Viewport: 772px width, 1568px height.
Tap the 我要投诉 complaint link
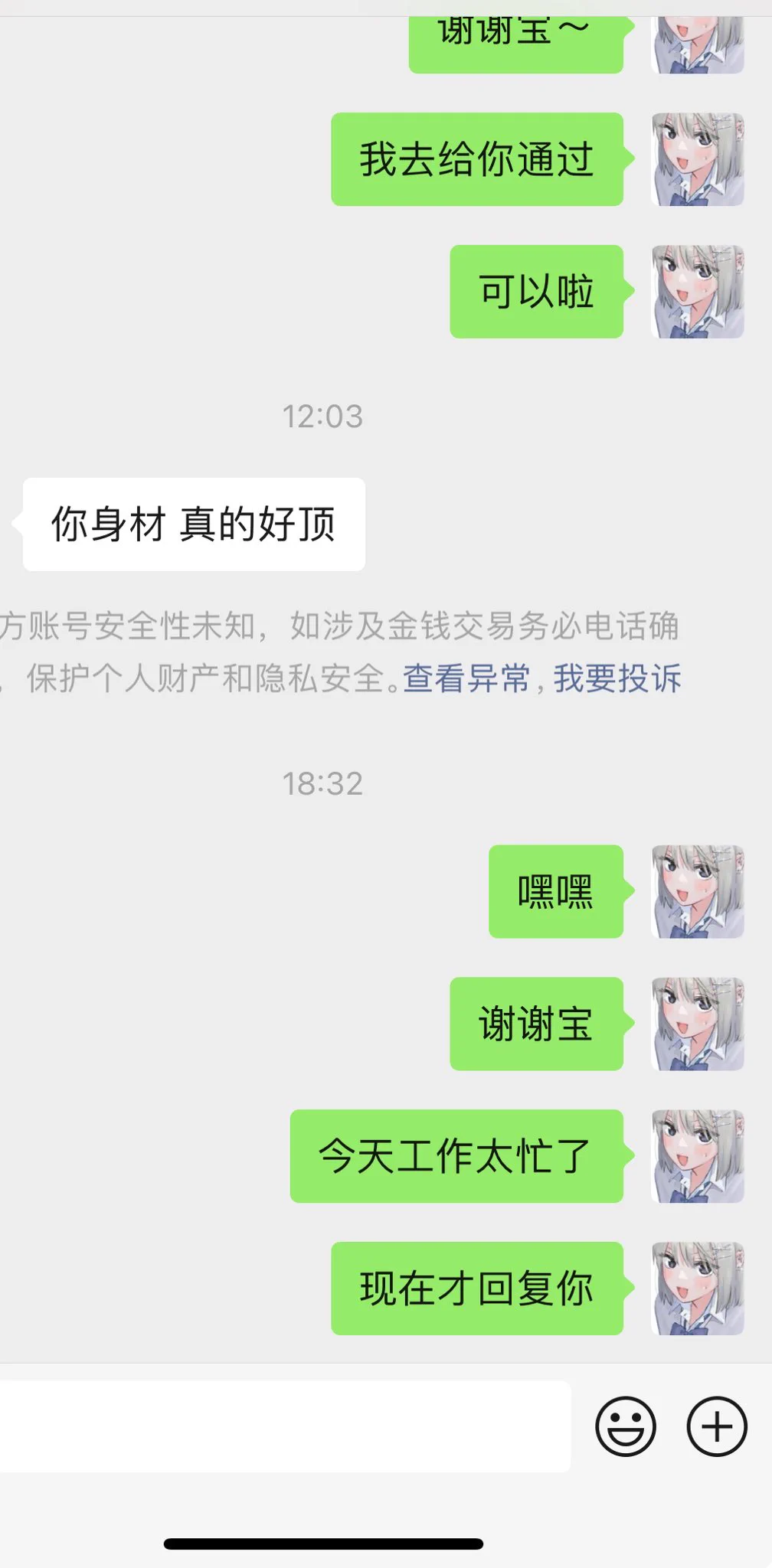pos(617,678)
